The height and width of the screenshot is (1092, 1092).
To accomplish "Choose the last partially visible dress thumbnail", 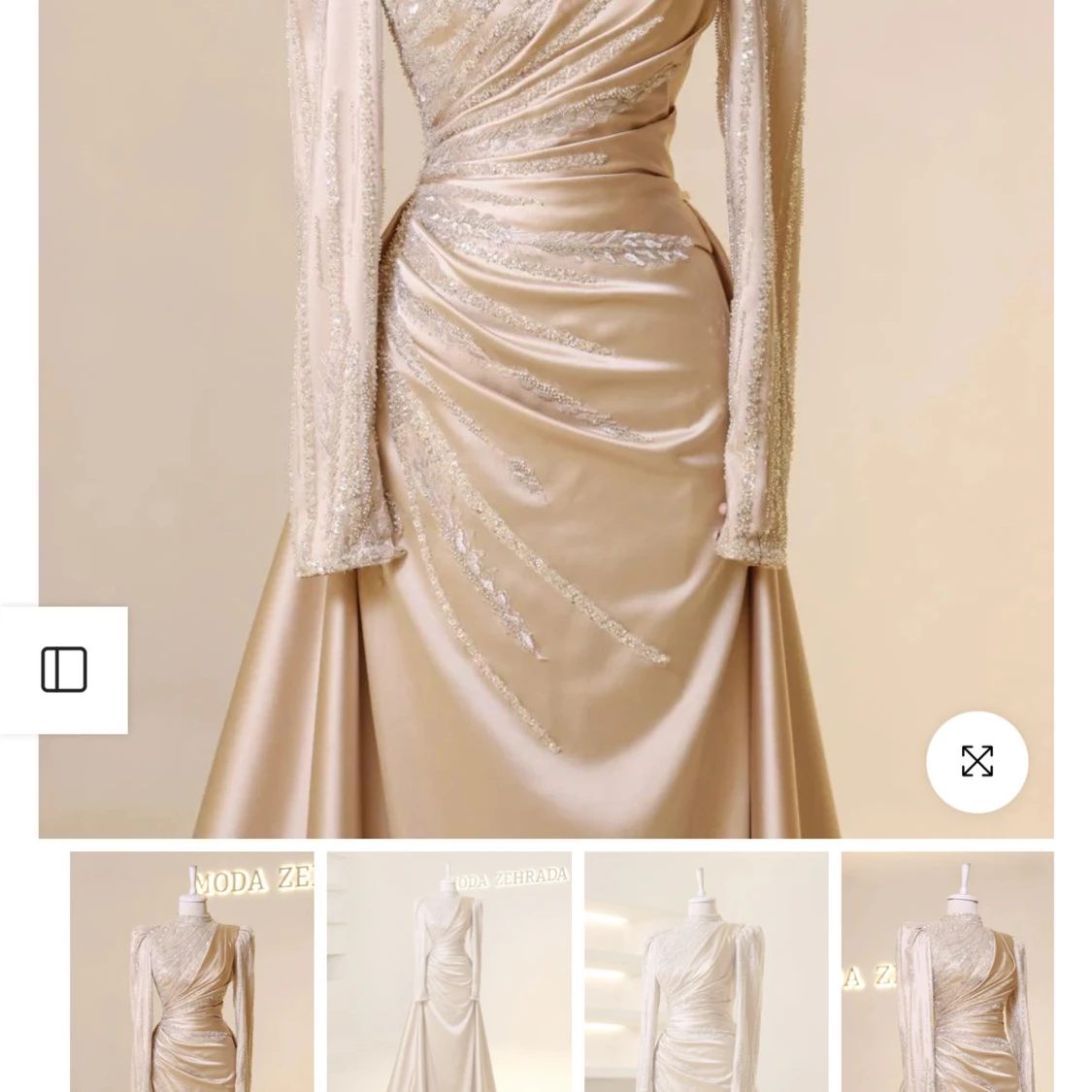I will (947, 971).
